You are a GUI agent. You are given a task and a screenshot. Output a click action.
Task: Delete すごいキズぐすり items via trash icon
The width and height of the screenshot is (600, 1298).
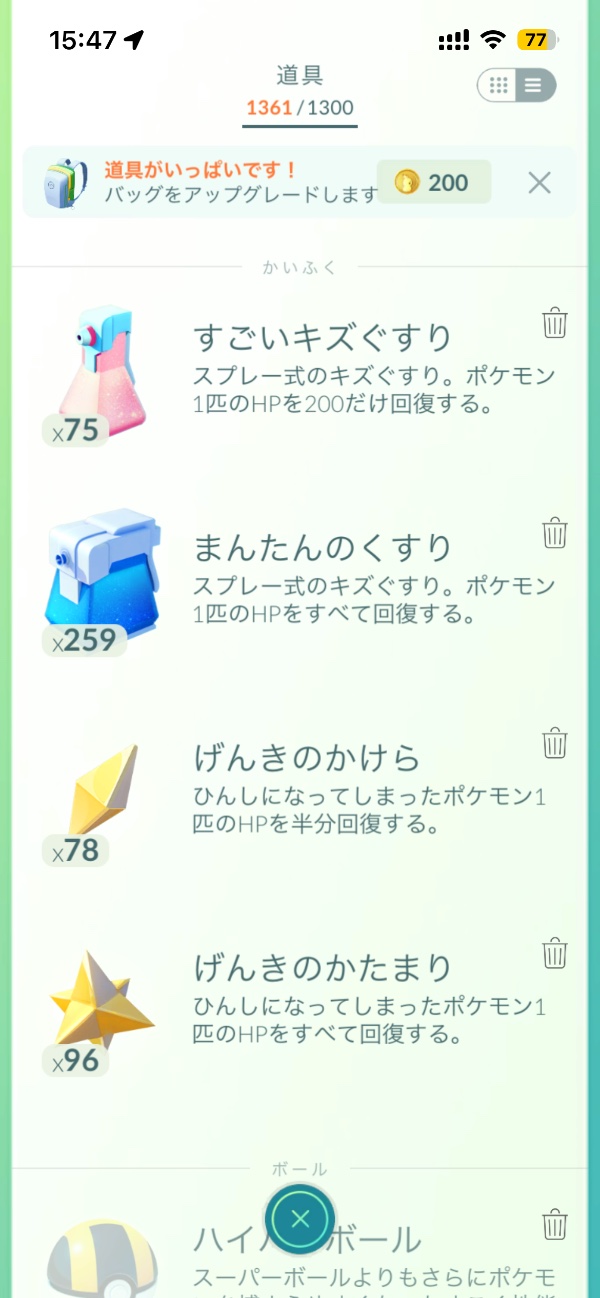[555, 323]
